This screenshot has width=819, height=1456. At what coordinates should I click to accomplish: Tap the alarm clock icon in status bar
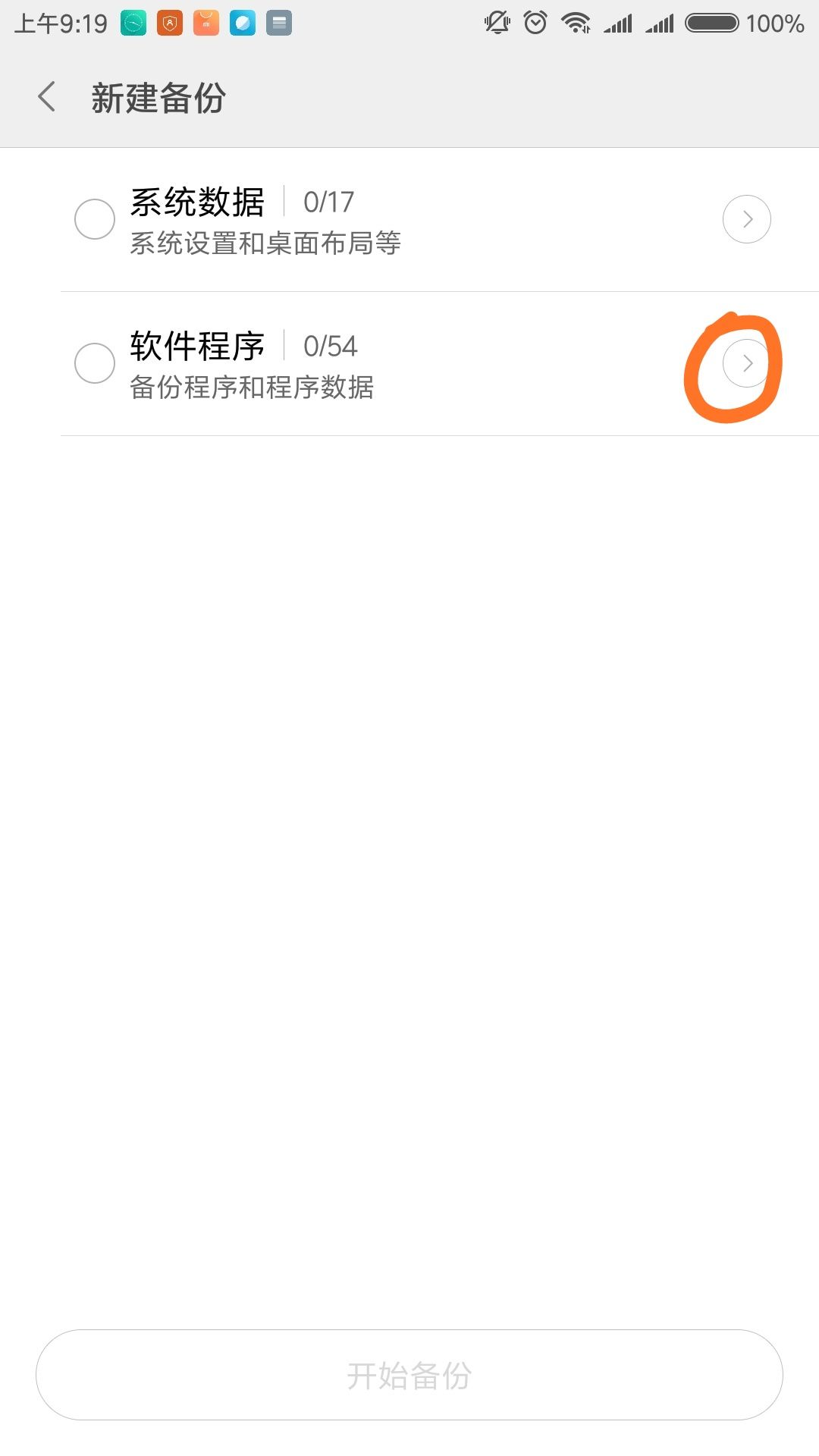tap(536, 24)
